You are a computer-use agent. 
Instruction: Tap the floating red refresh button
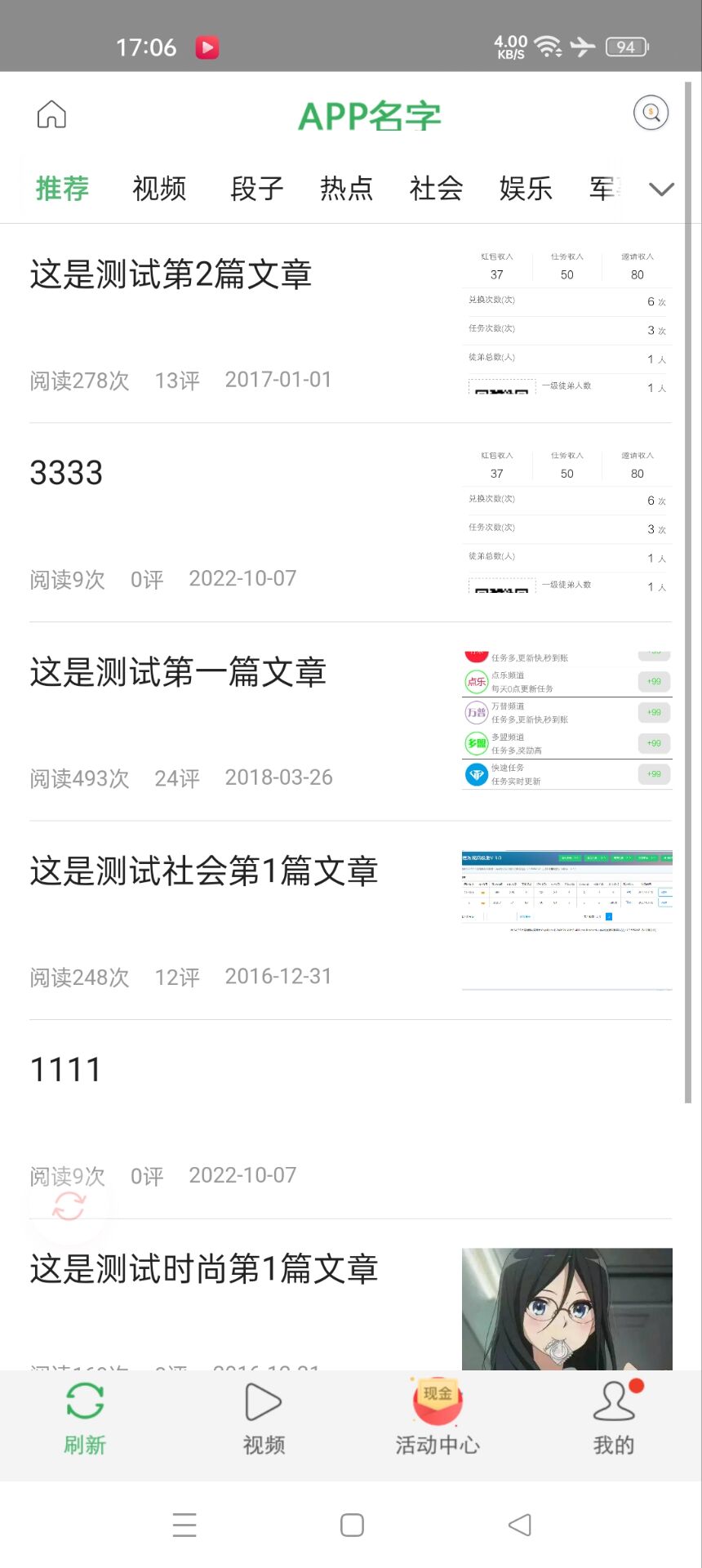point(69,1205)
